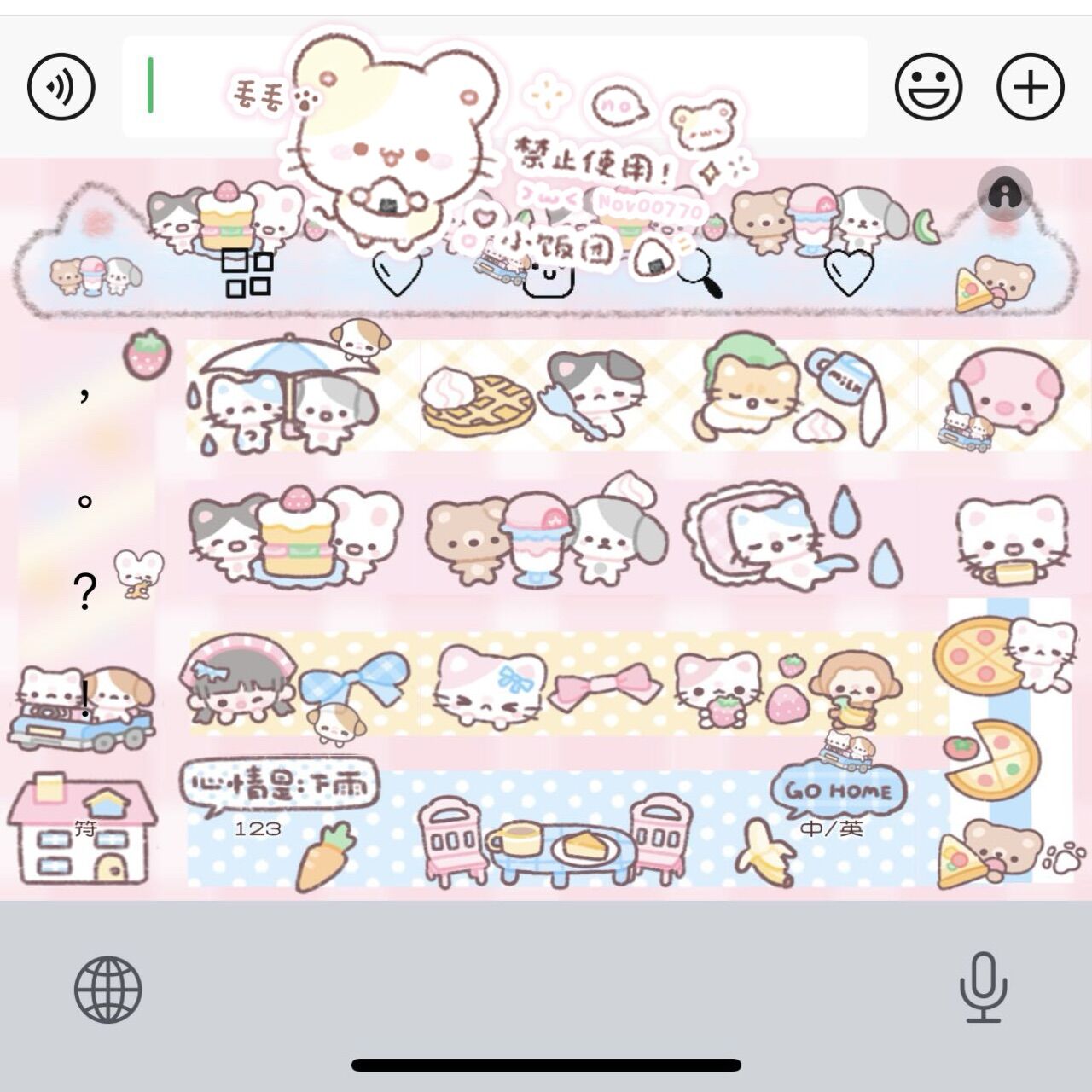Start dictation with the microphone

(x=983, y=987)
